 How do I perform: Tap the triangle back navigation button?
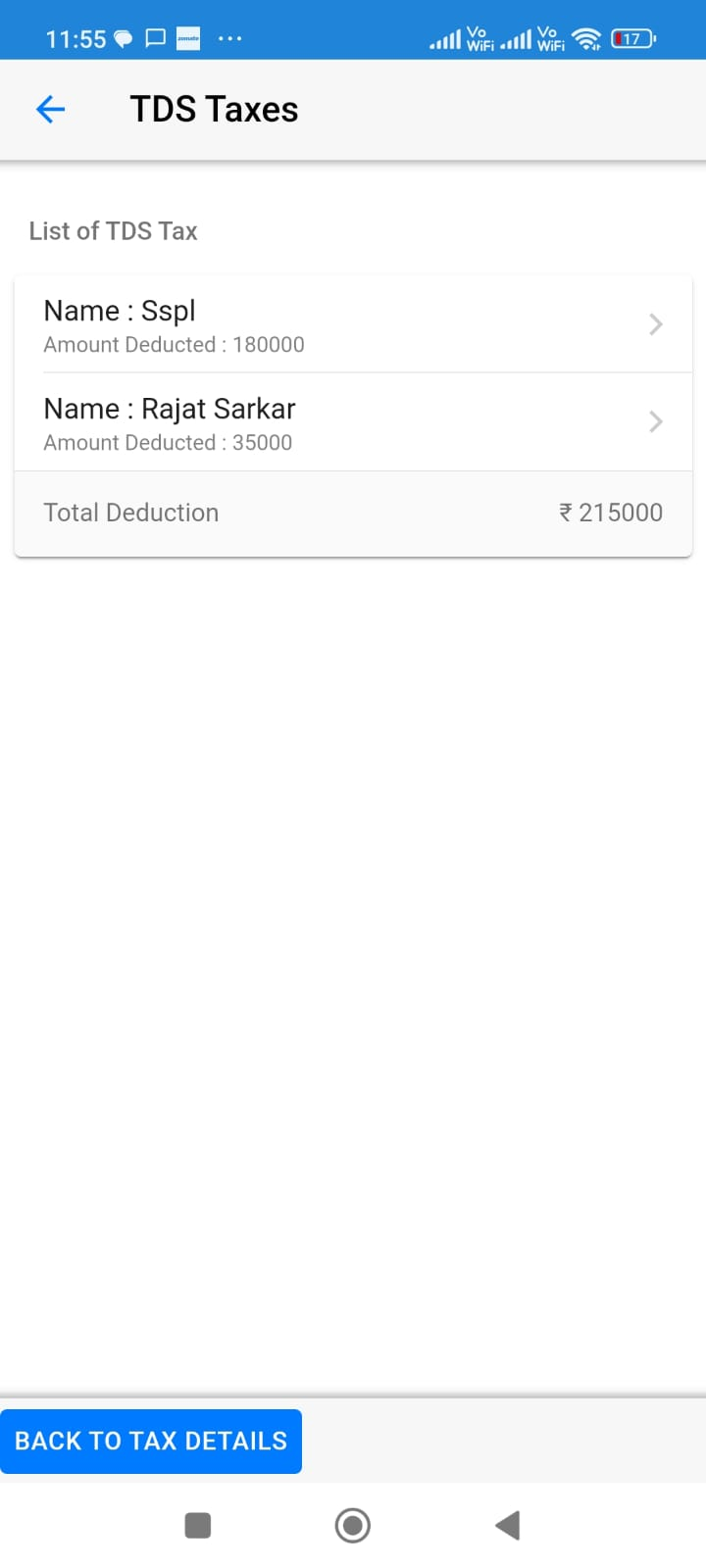[507, 1525]
